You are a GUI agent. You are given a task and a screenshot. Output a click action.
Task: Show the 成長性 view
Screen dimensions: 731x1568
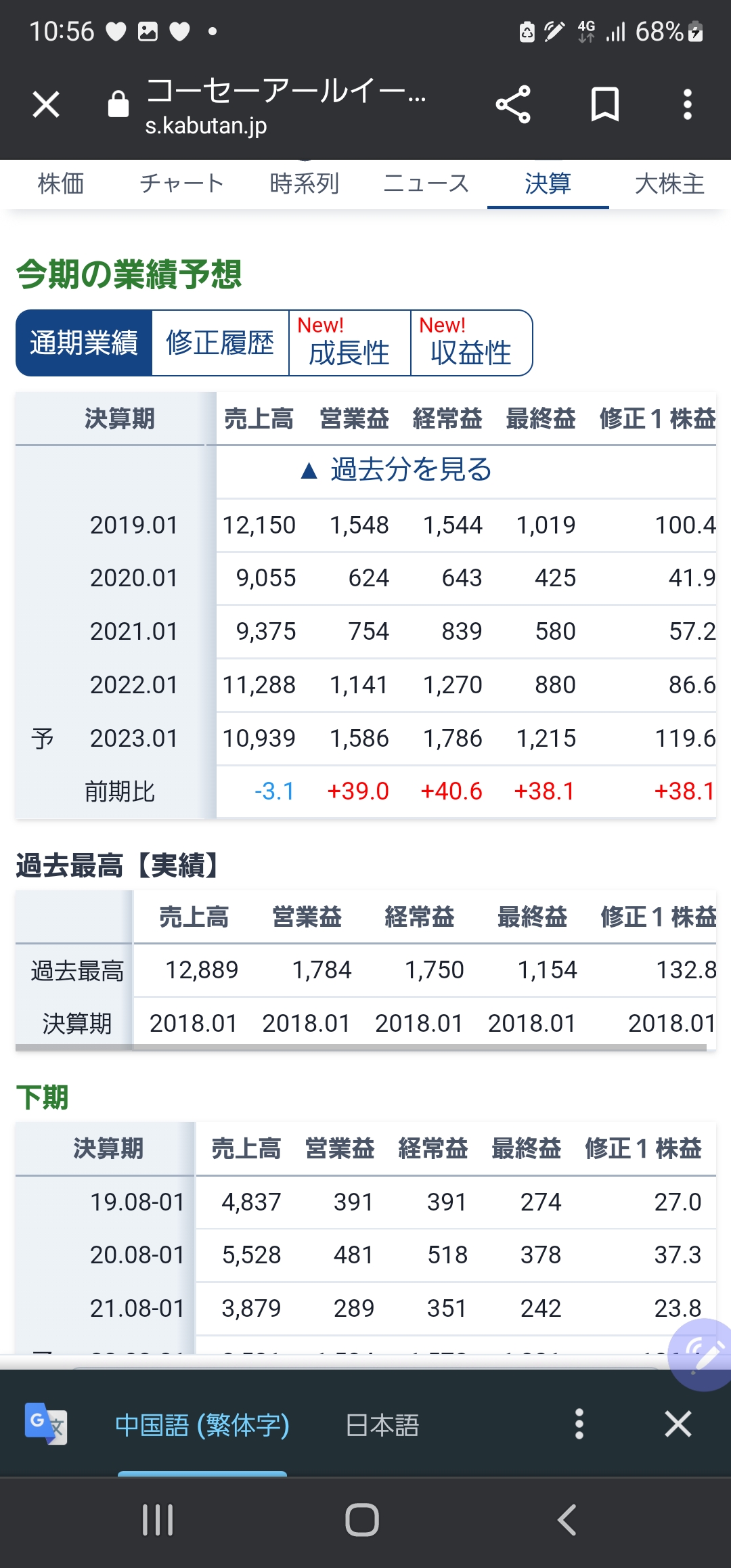pyautogui.click(x=350, y=343)
